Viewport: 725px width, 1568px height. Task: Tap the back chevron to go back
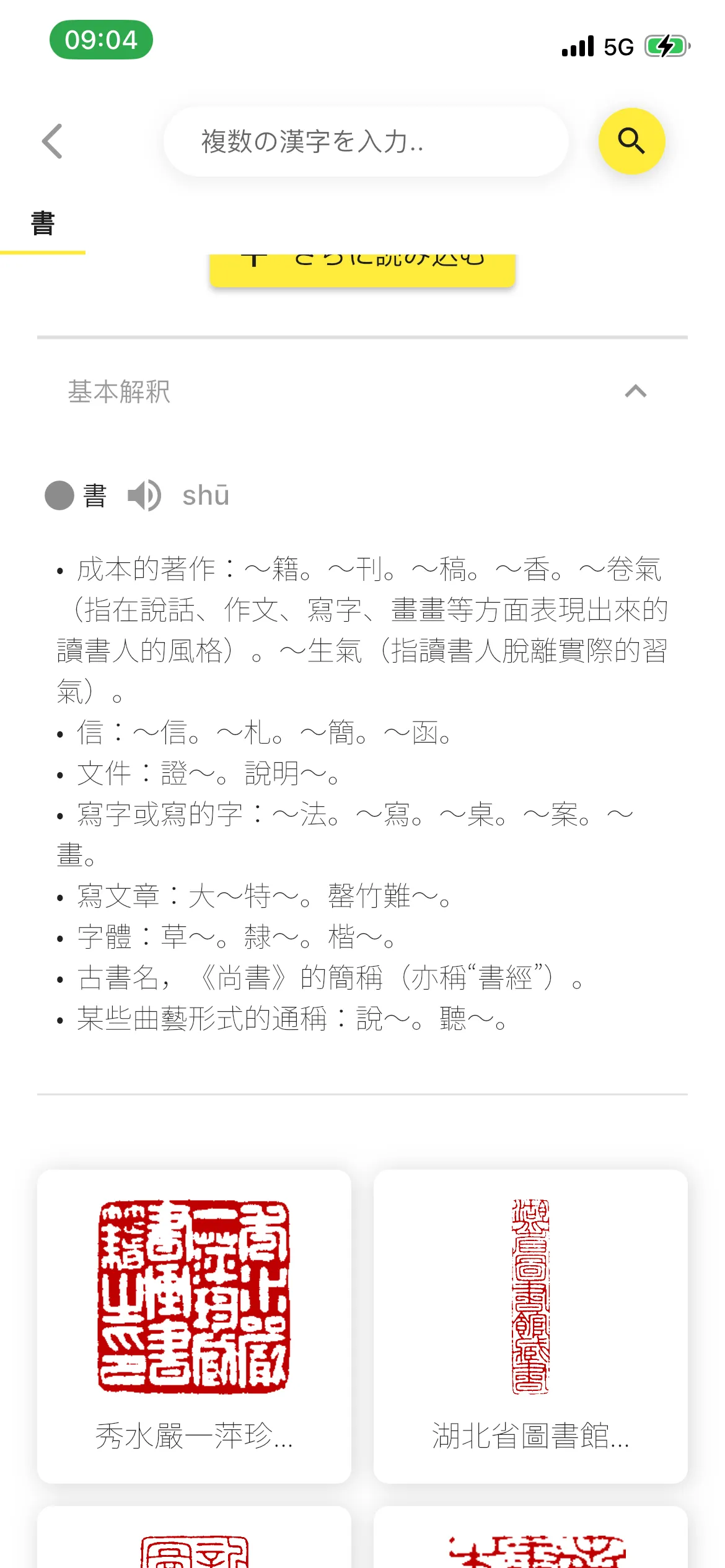click(53, 142)
